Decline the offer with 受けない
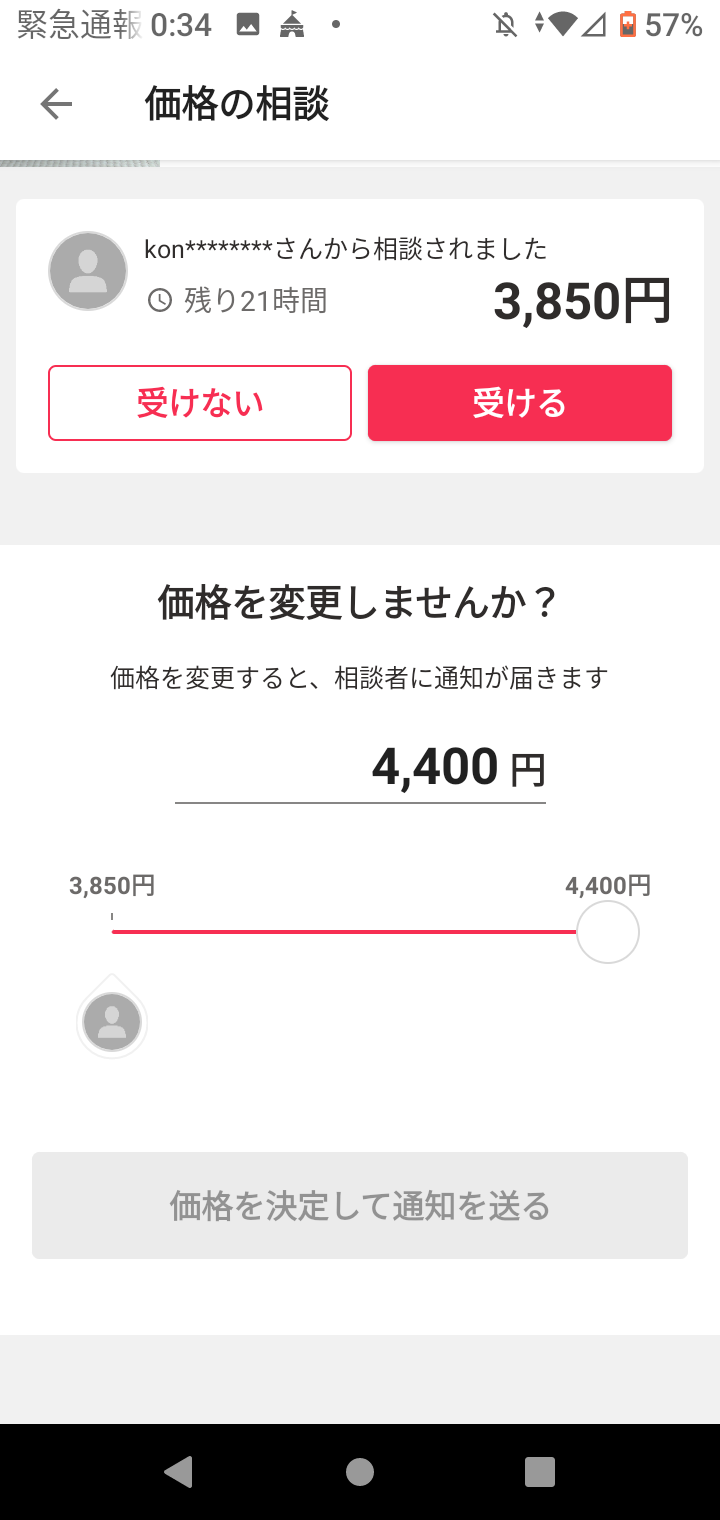Image resolution: width=720 pixels, height=1520 pixels. pyautogui.click(x=200, y=403)
